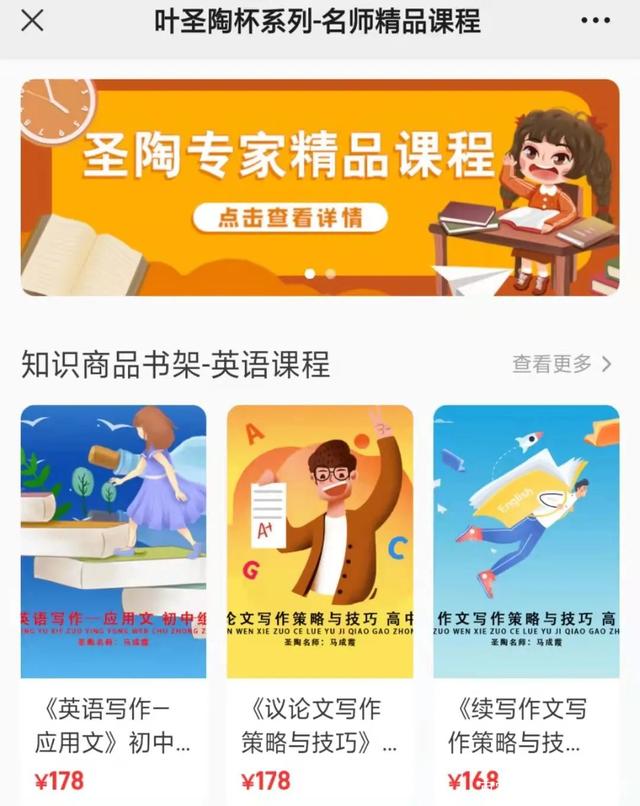Tap 查看更多 to view more English courses
This screenshot has width=640, height=806.
coord(561,364)
